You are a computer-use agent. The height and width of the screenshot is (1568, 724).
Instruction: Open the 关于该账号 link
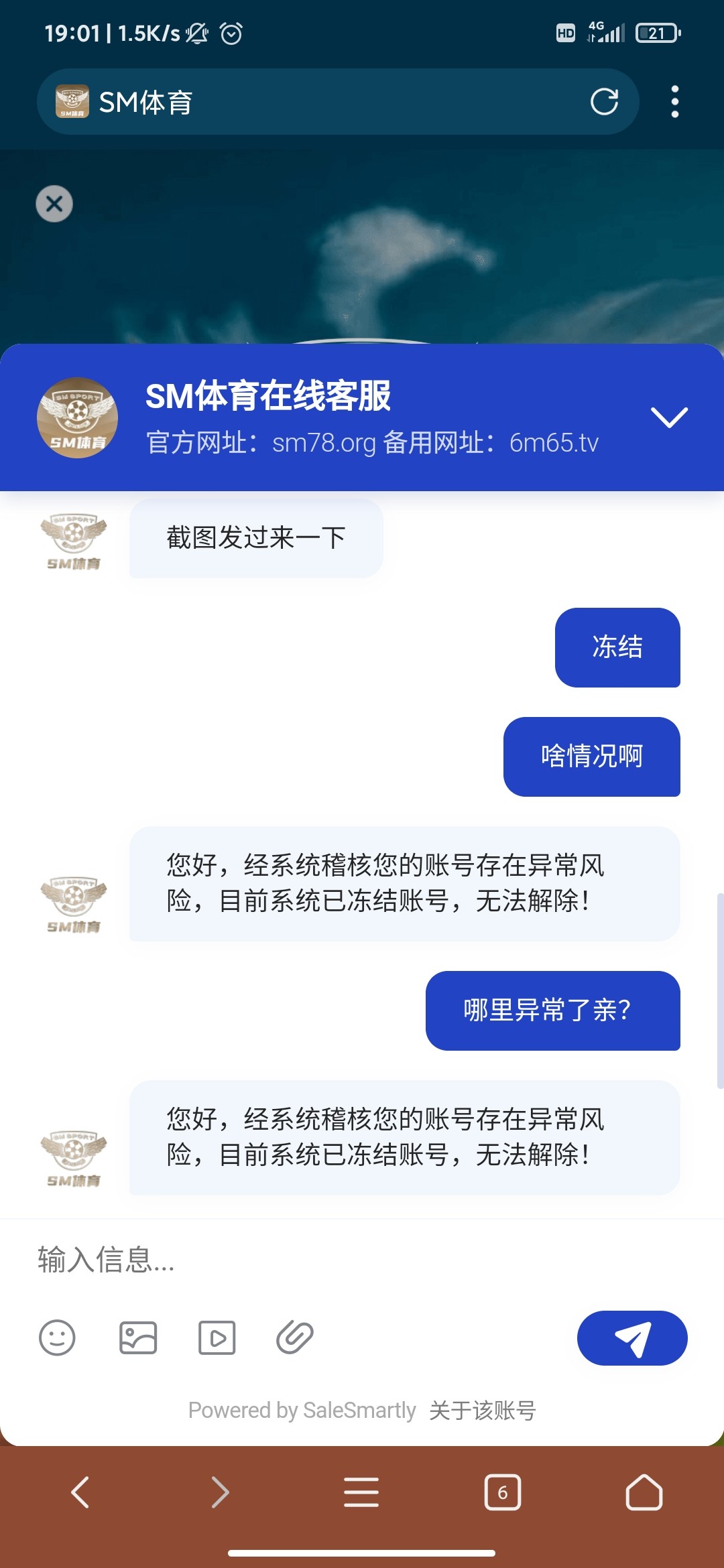tap(483, 1411)
